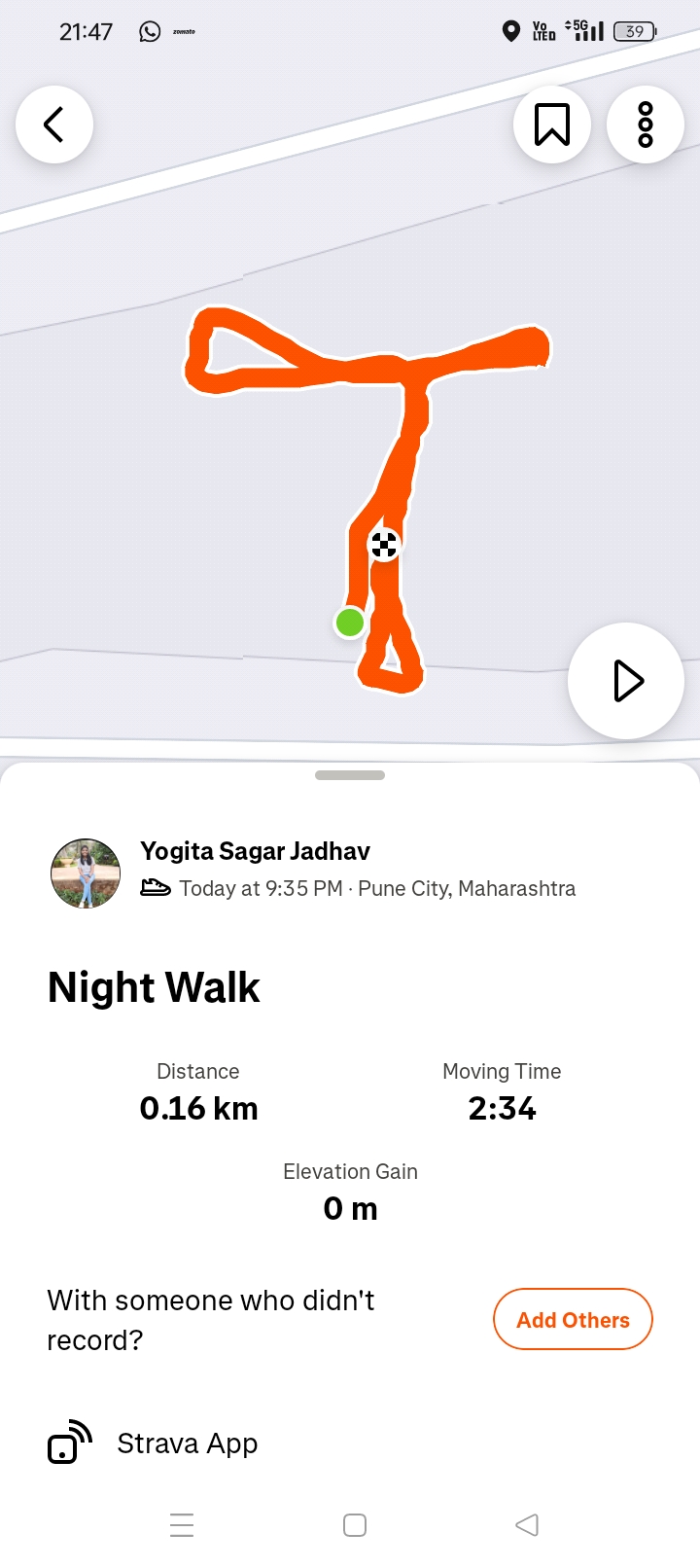Go back using the top arrow
Viewport: 700px width, 1568px height.
coord(54,125)
